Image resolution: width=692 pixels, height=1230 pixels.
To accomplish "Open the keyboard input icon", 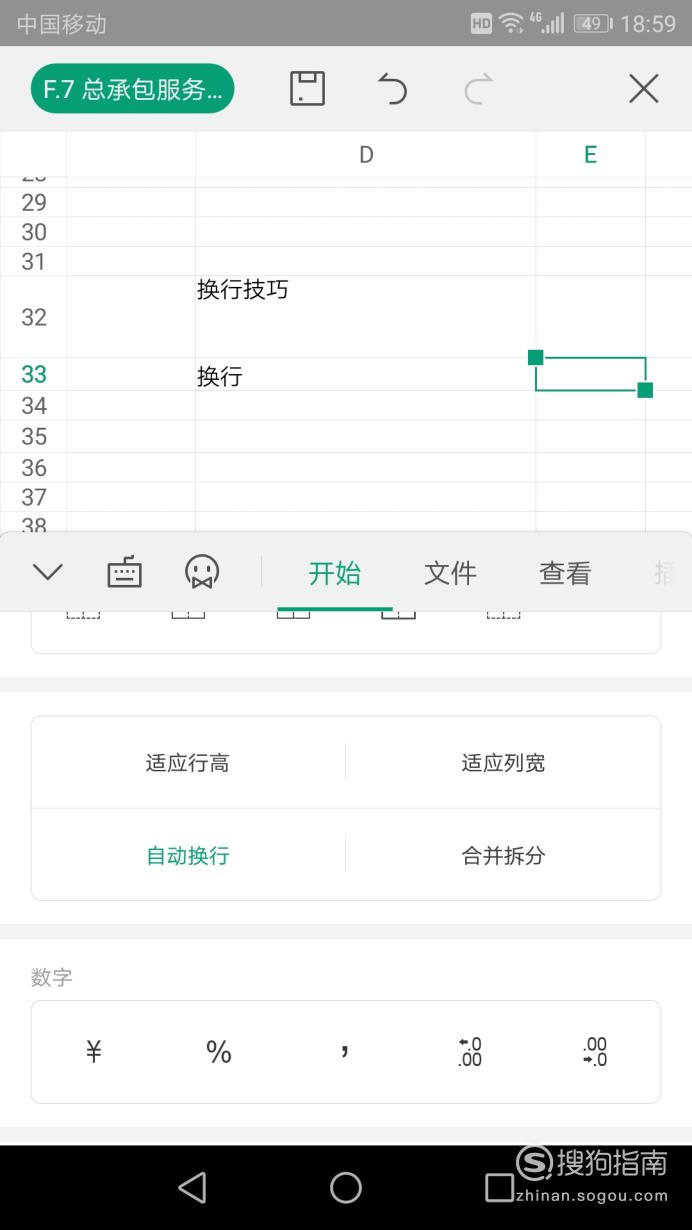I will click(124, 572).
